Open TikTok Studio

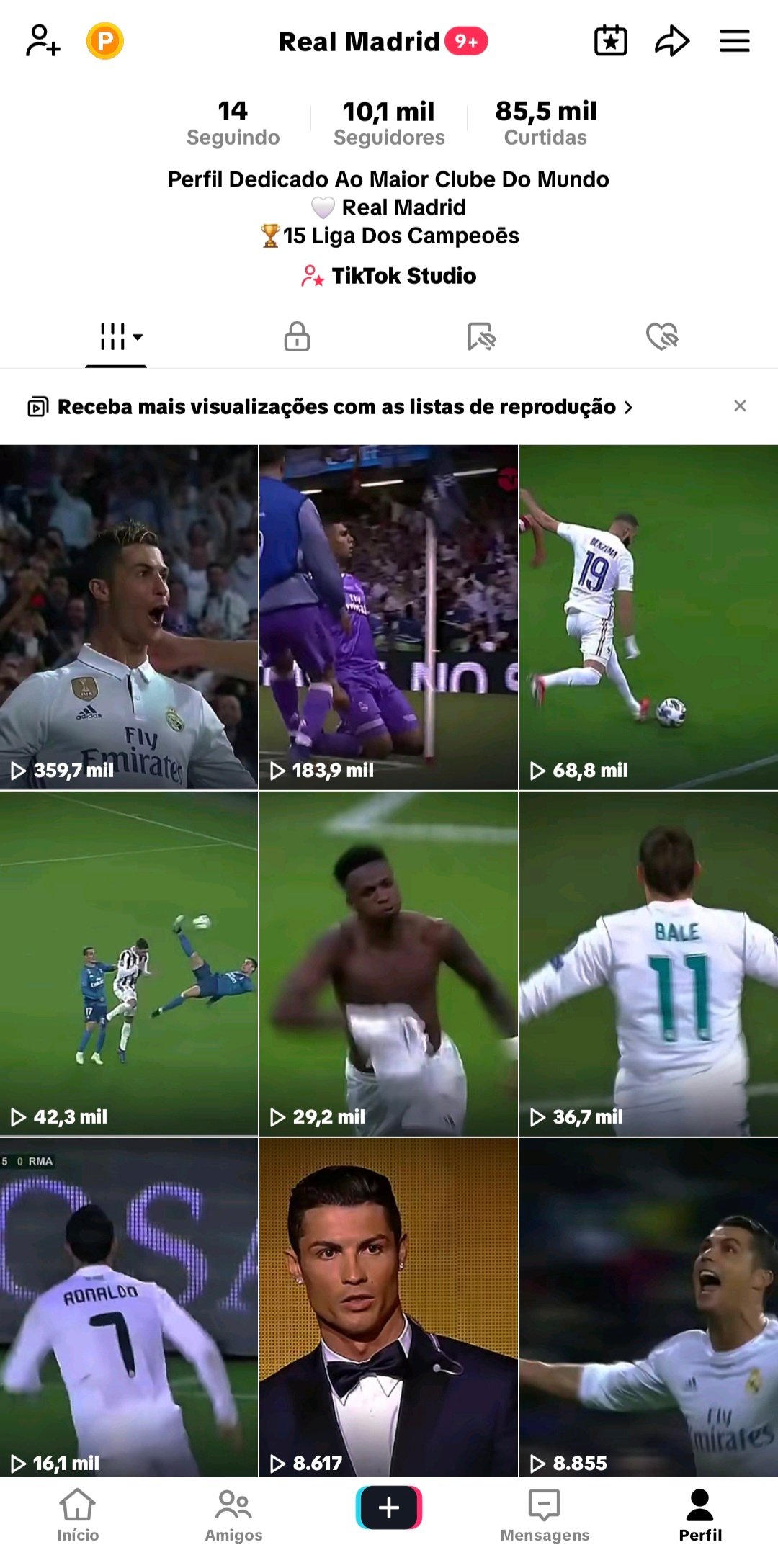(389, 276)
